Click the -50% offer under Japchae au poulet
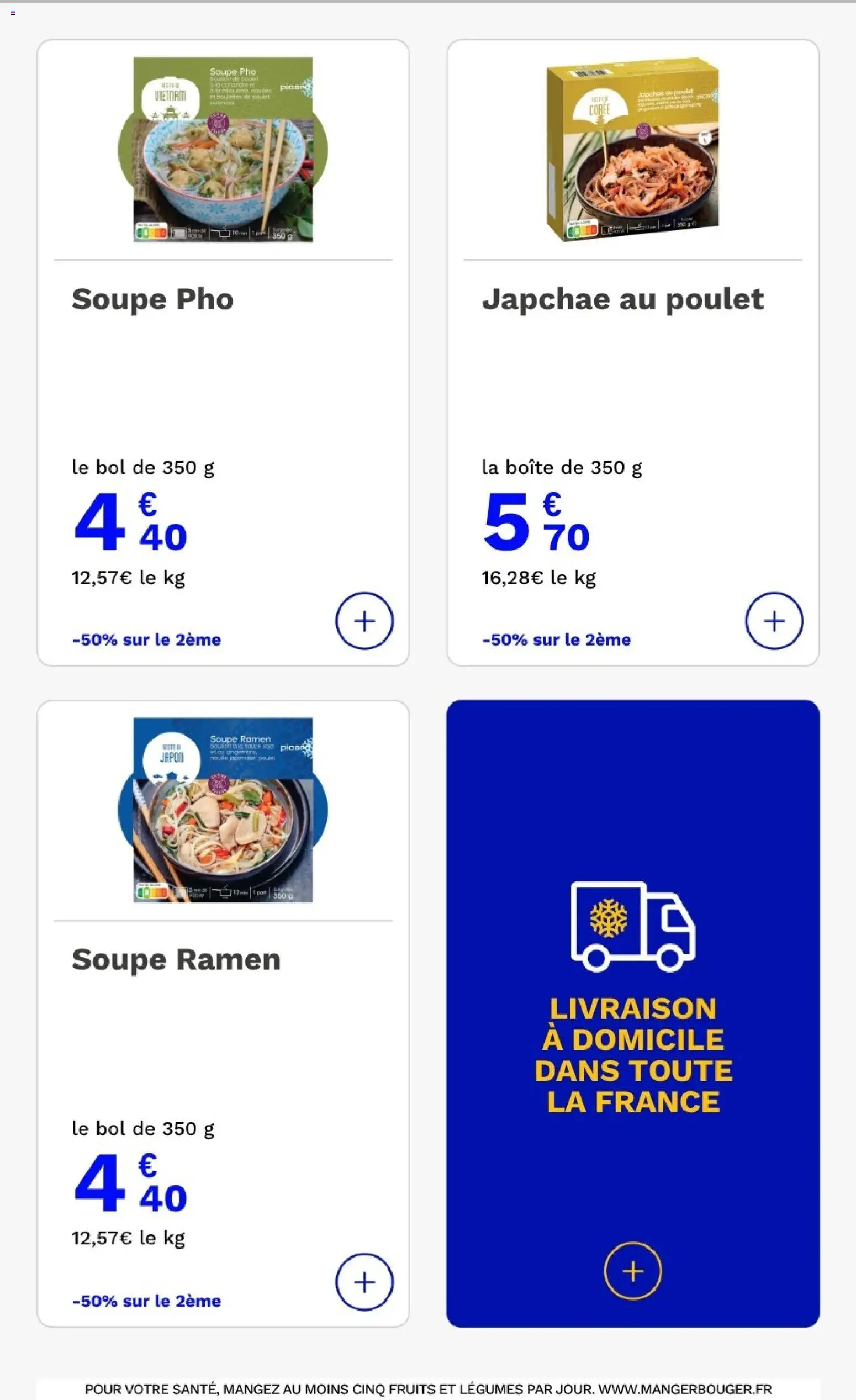This screenshot has height=1400, width=856. pos(556,640)
